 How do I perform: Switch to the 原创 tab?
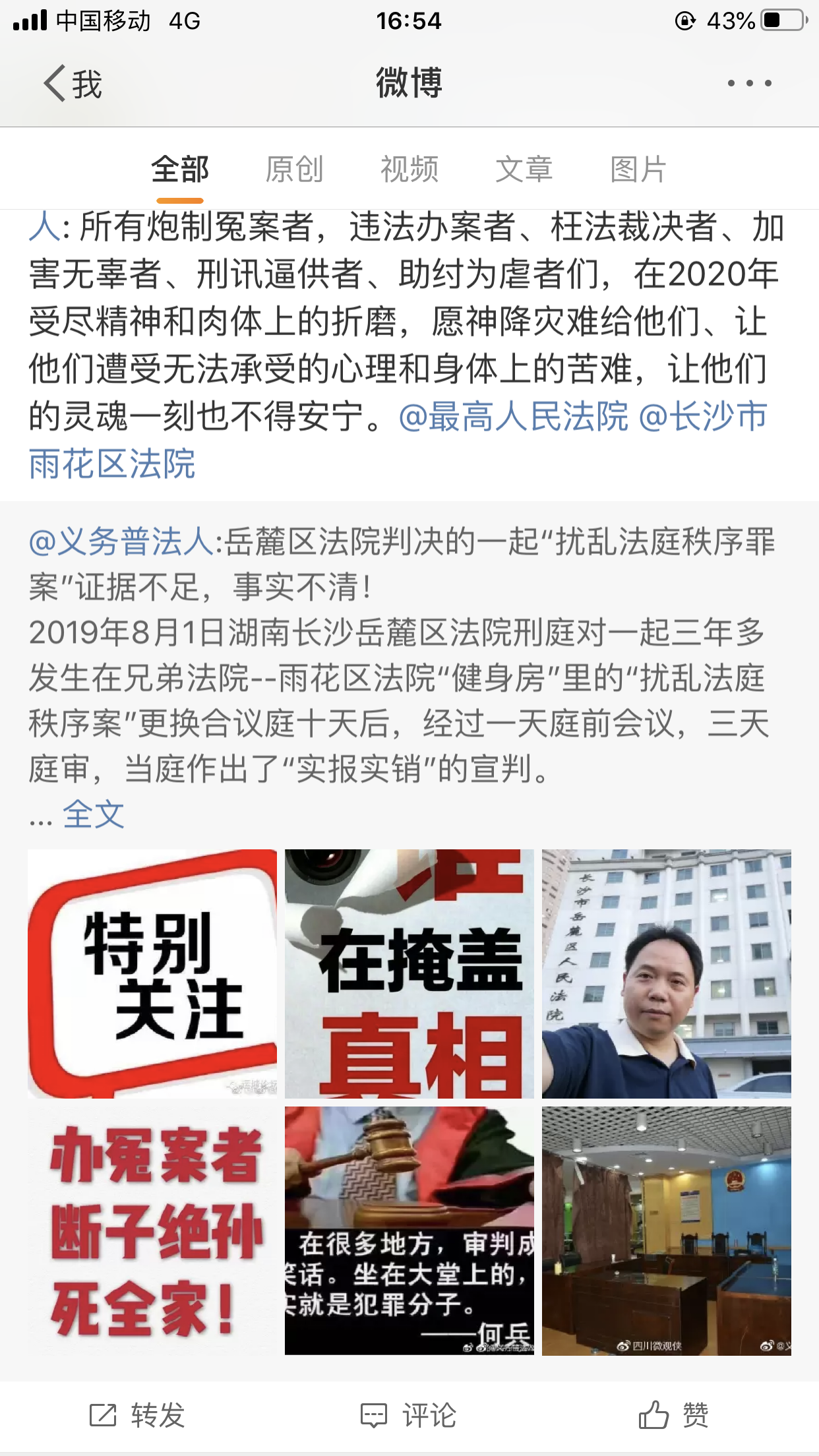(x=294, y=169)
